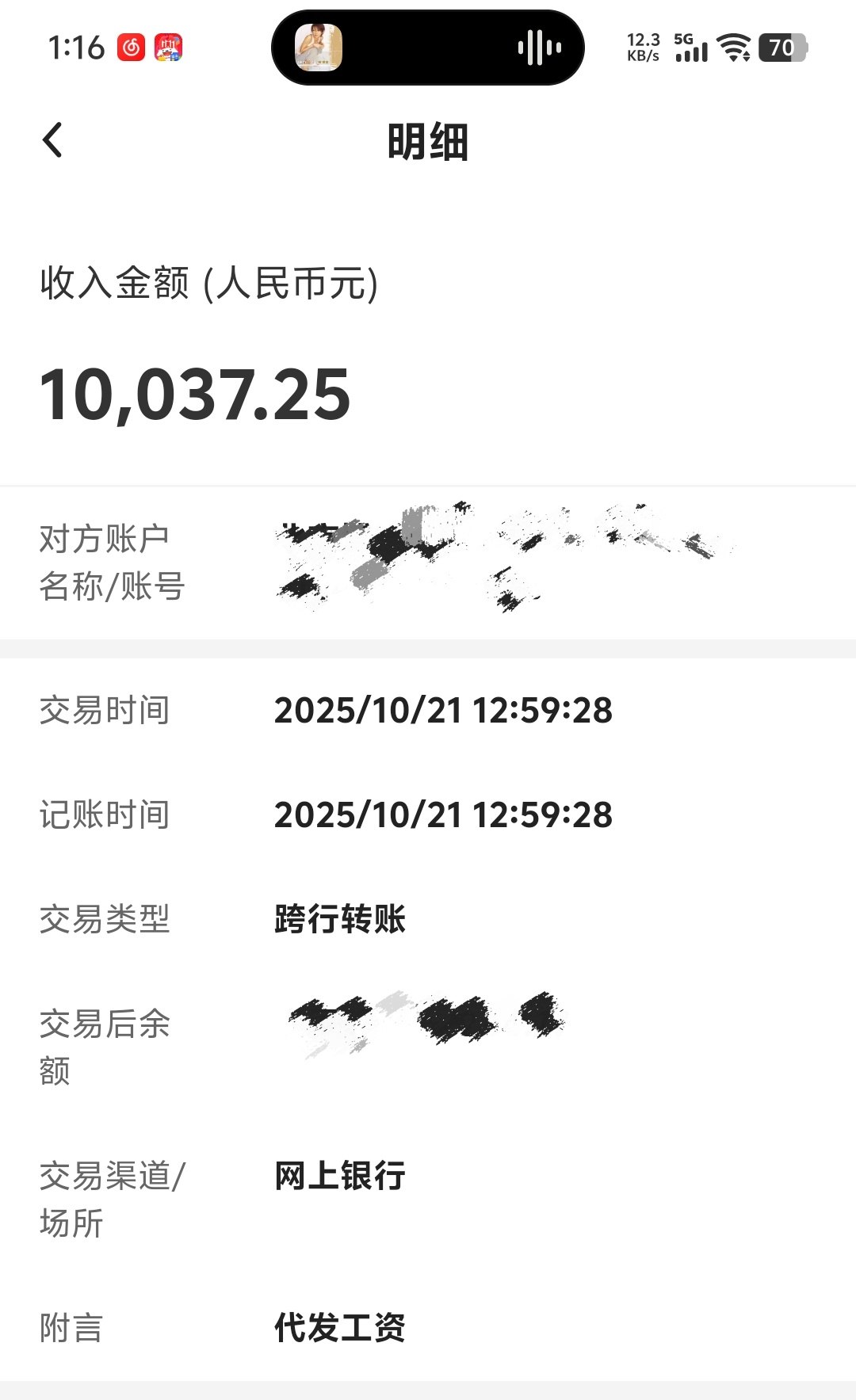The image size is (856, 1400).
Task: Open the music playback capsule
Action: pyautogui.click(x=428, y=48)
